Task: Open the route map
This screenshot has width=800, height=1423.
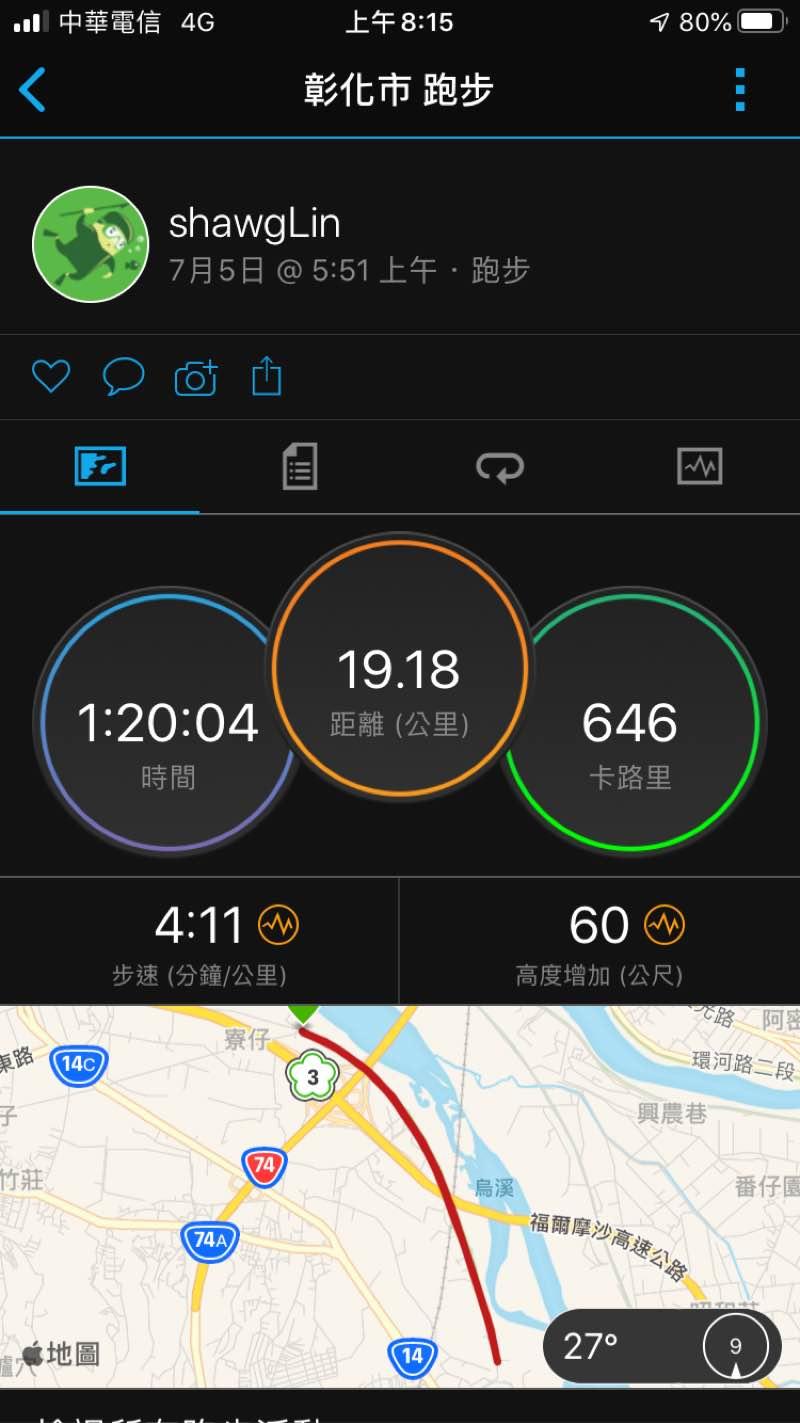Action: pos(300,1200)
